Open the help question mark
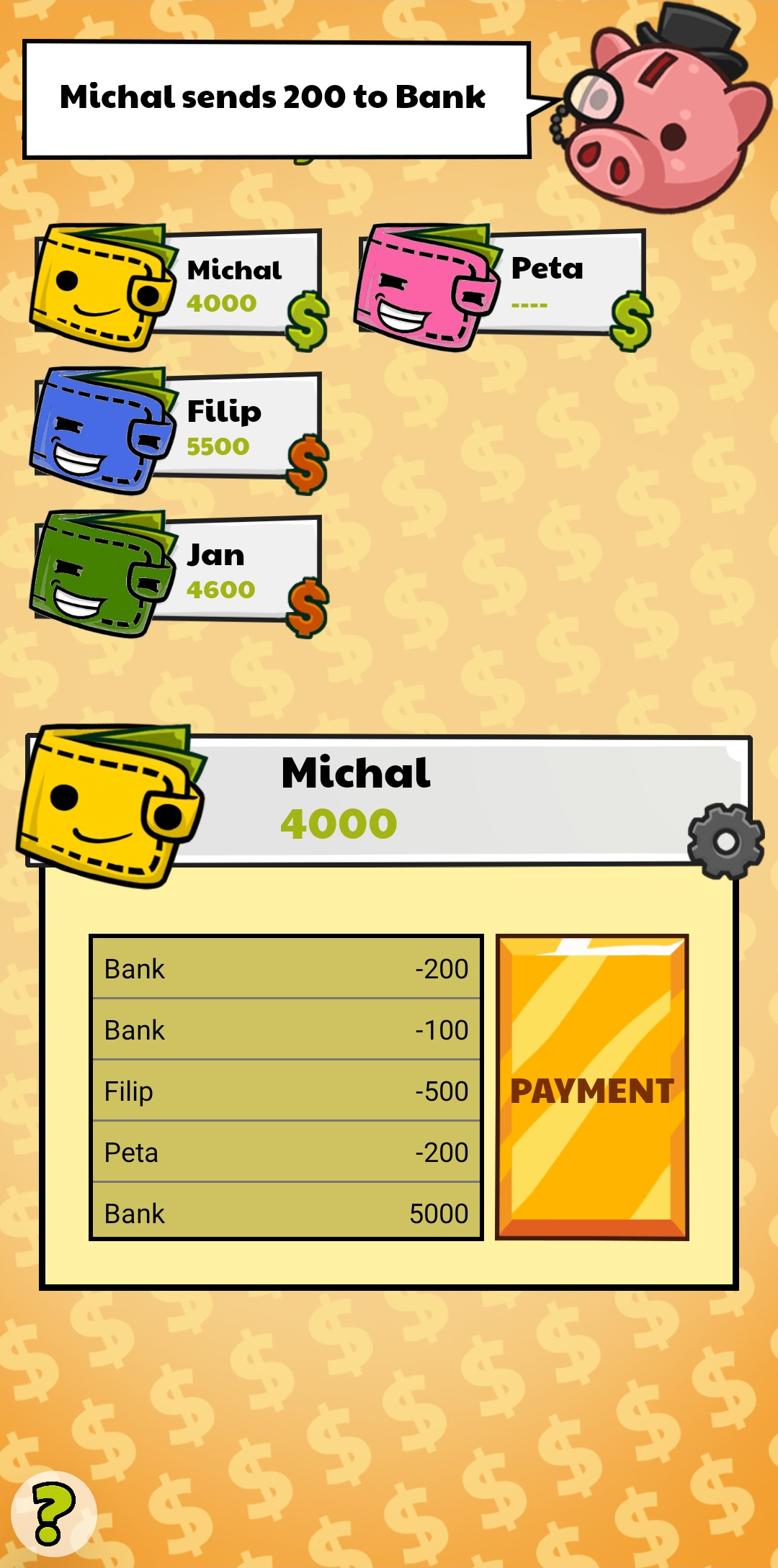The height and width of the screenshot is (1568, 778). (x=54, y=1513)
